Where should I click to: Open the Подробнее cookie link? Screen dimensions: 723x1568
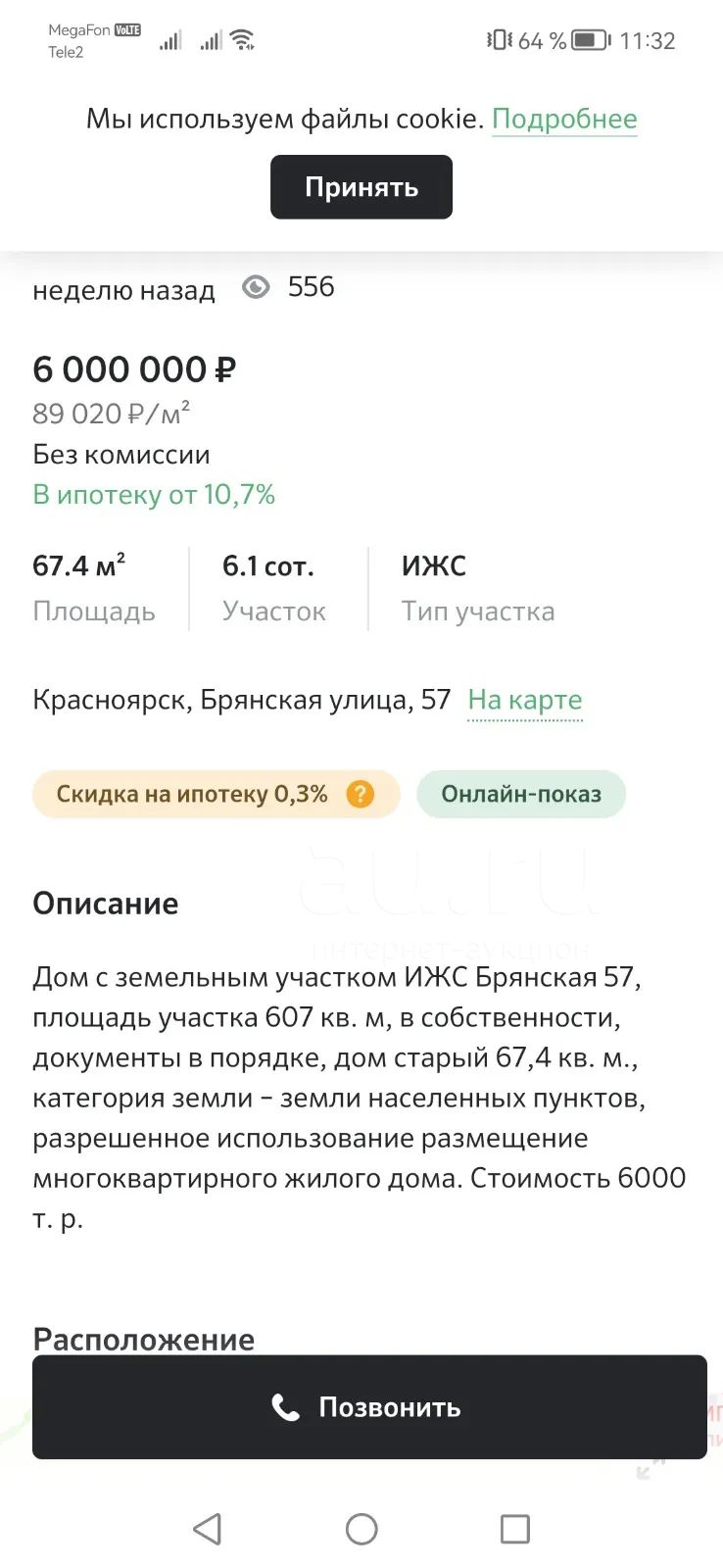pyautogui.click(x=564, y=119)
